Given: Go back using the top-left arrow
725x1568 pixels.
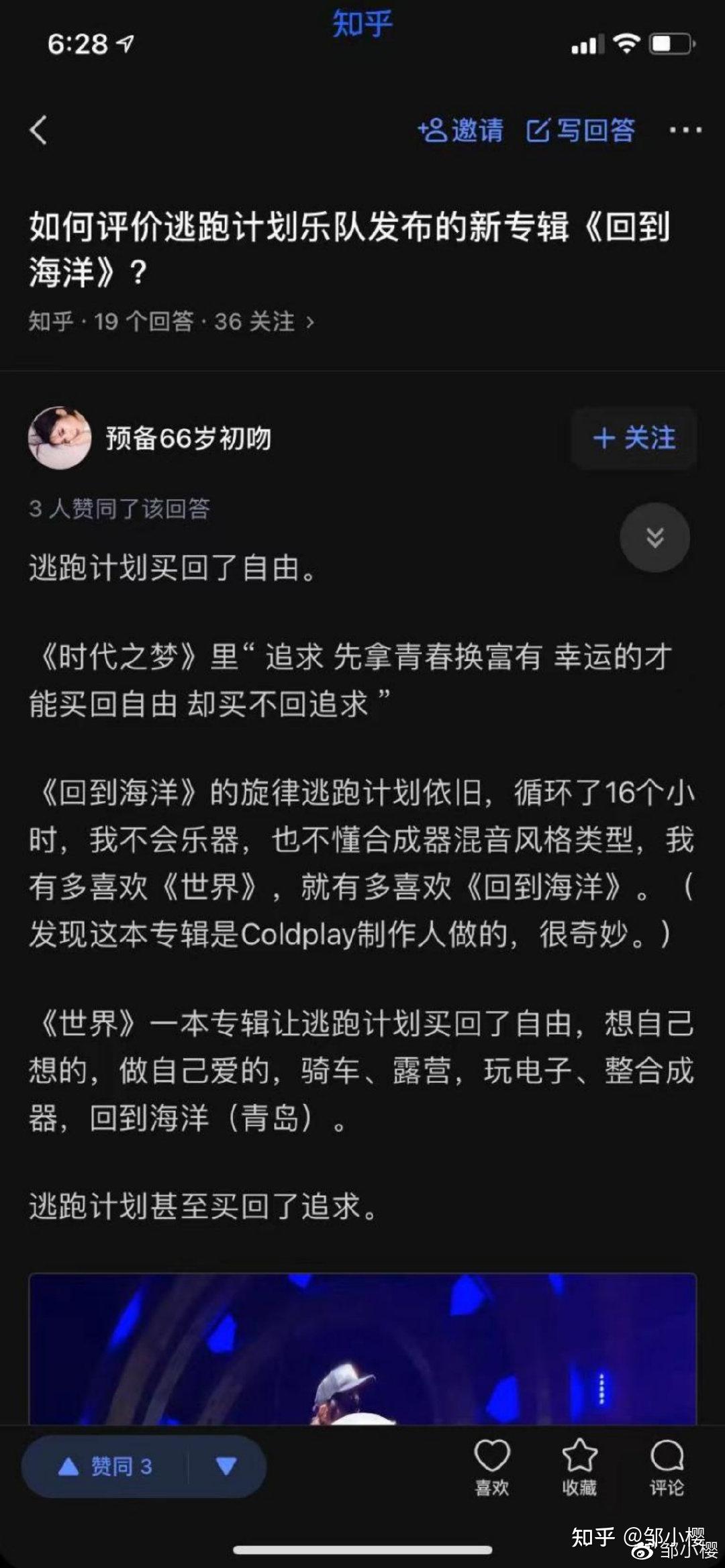Looking at the screenshot, I should (39, 130).
